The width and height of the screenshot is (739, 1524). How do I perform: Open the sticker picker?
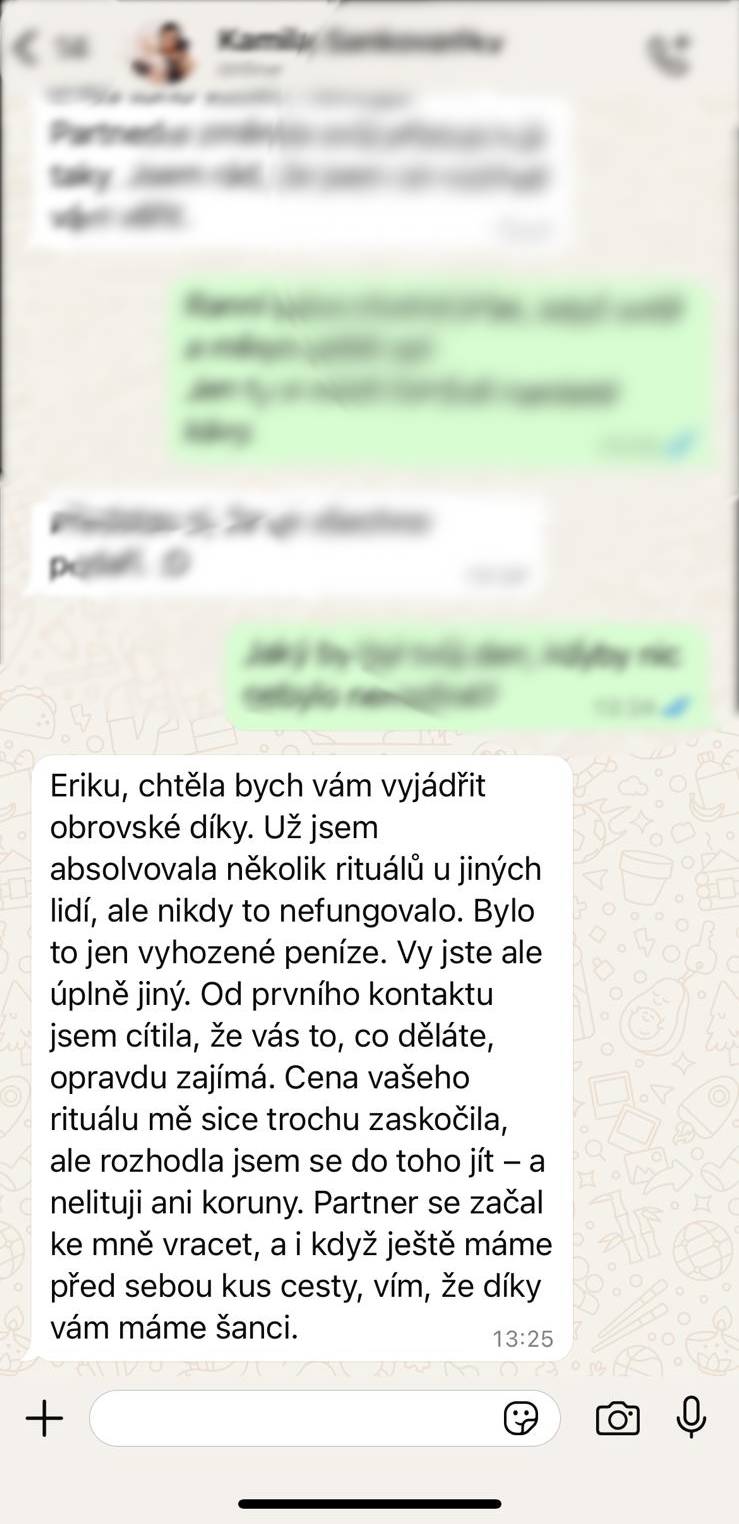(521, 1417)
